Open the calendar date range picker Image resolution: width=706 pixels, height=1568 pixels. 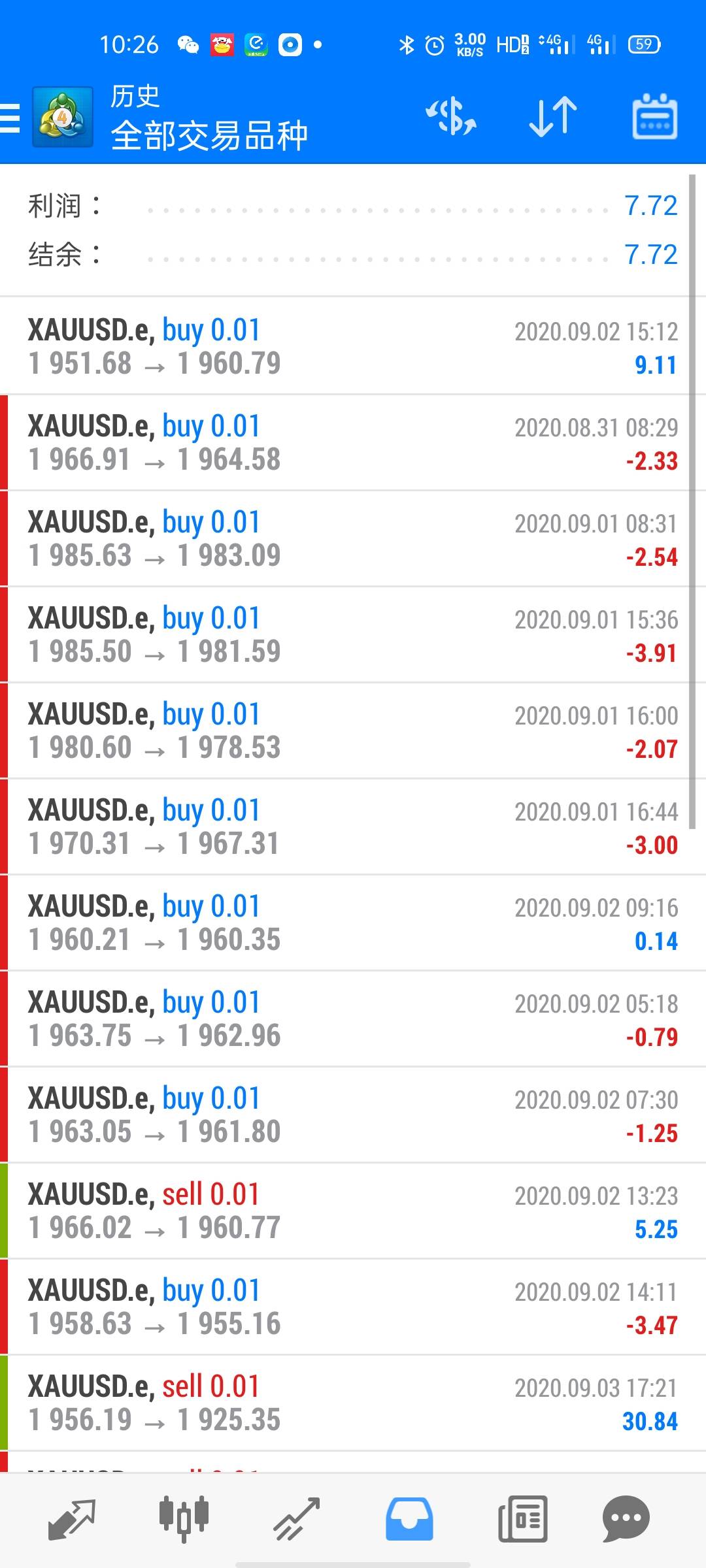point(654,118)
